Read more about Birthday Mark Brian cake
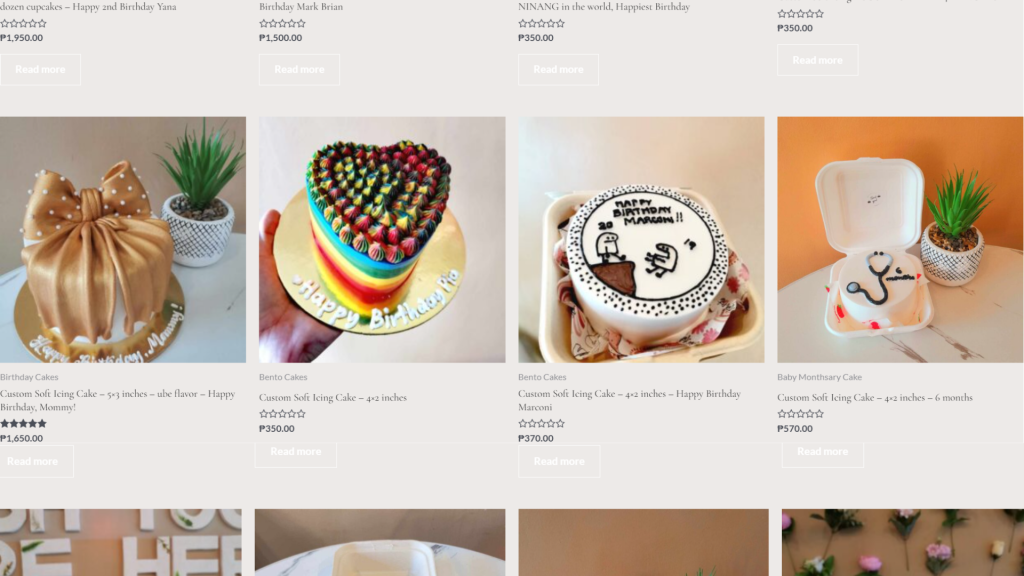Viewport: 1024px width, 576px height. tap(299, 70)
